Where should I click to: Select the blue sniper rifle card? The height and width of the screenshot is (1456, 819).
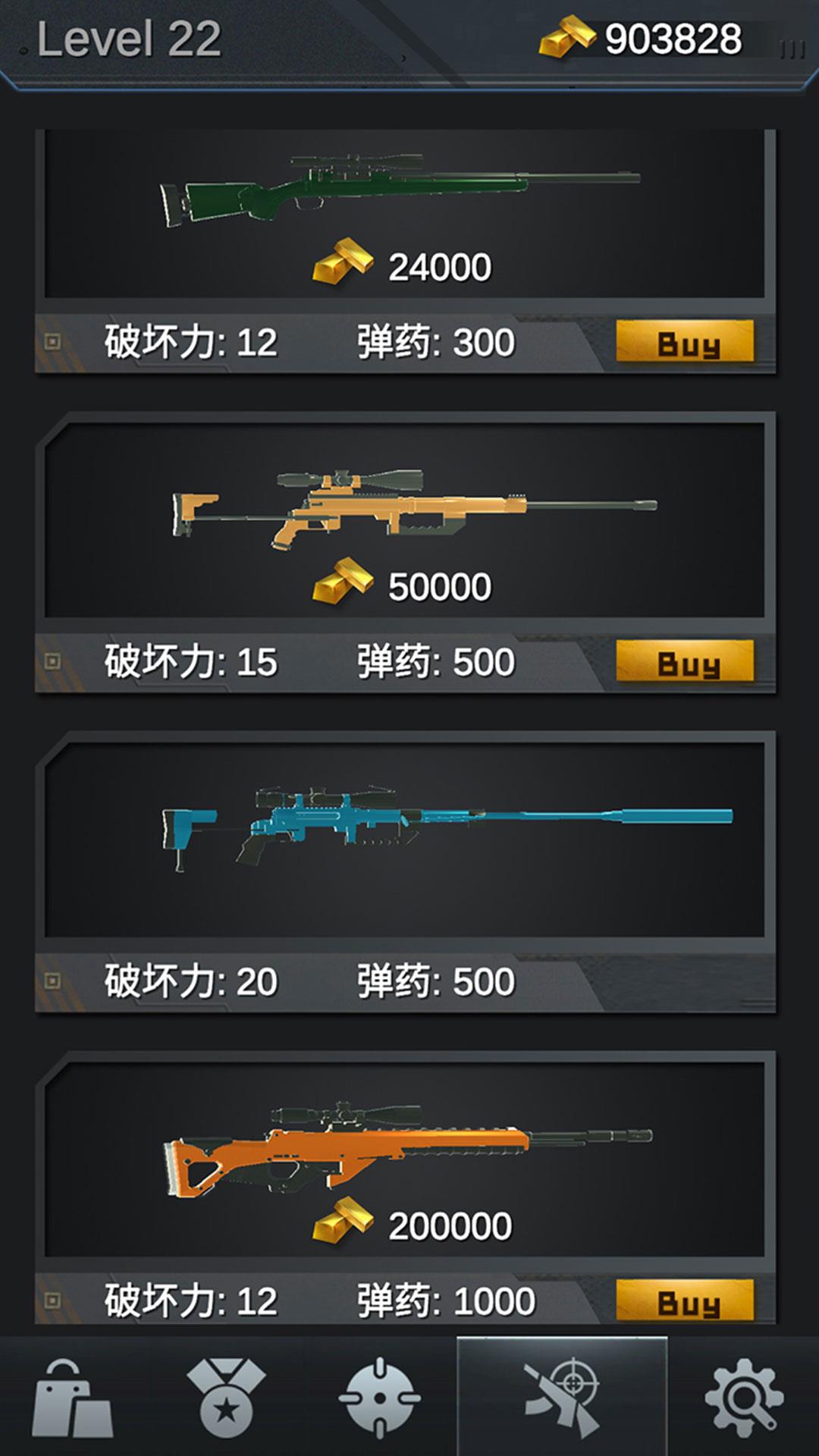coord(405,872)
